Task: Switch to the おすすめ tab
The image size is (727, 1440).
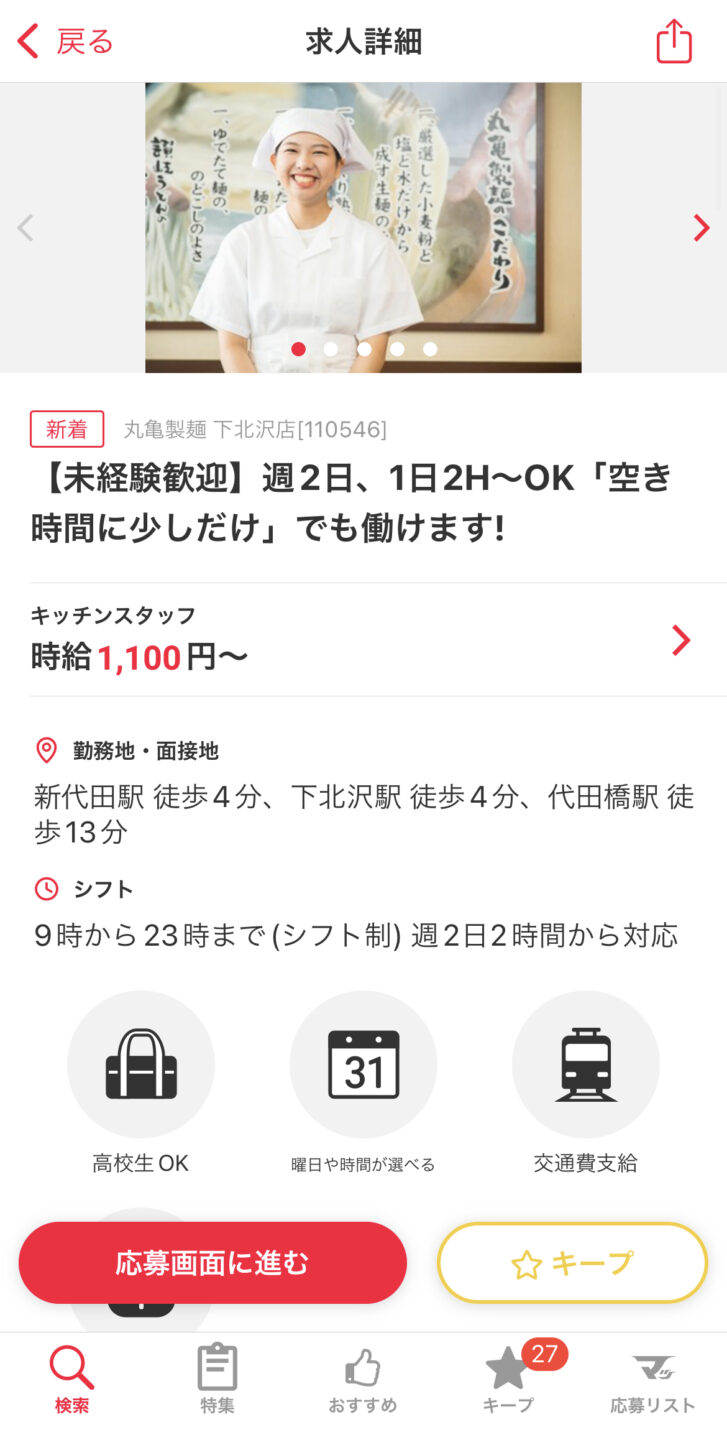Action: (362, 1380)
